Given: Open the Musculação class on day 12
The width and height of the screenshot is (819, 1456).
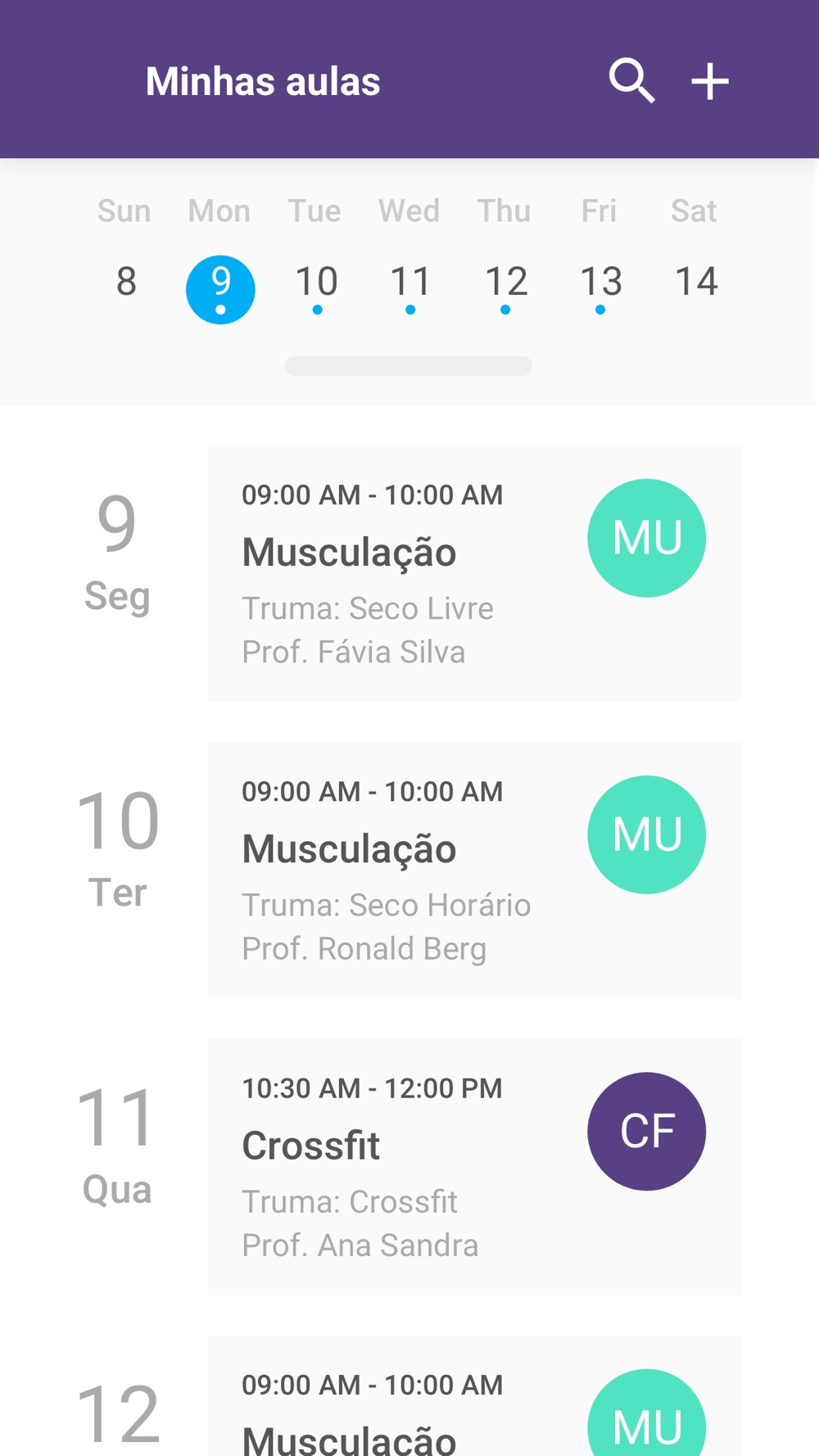Looking at the screenshot, I should point(475,1395).
